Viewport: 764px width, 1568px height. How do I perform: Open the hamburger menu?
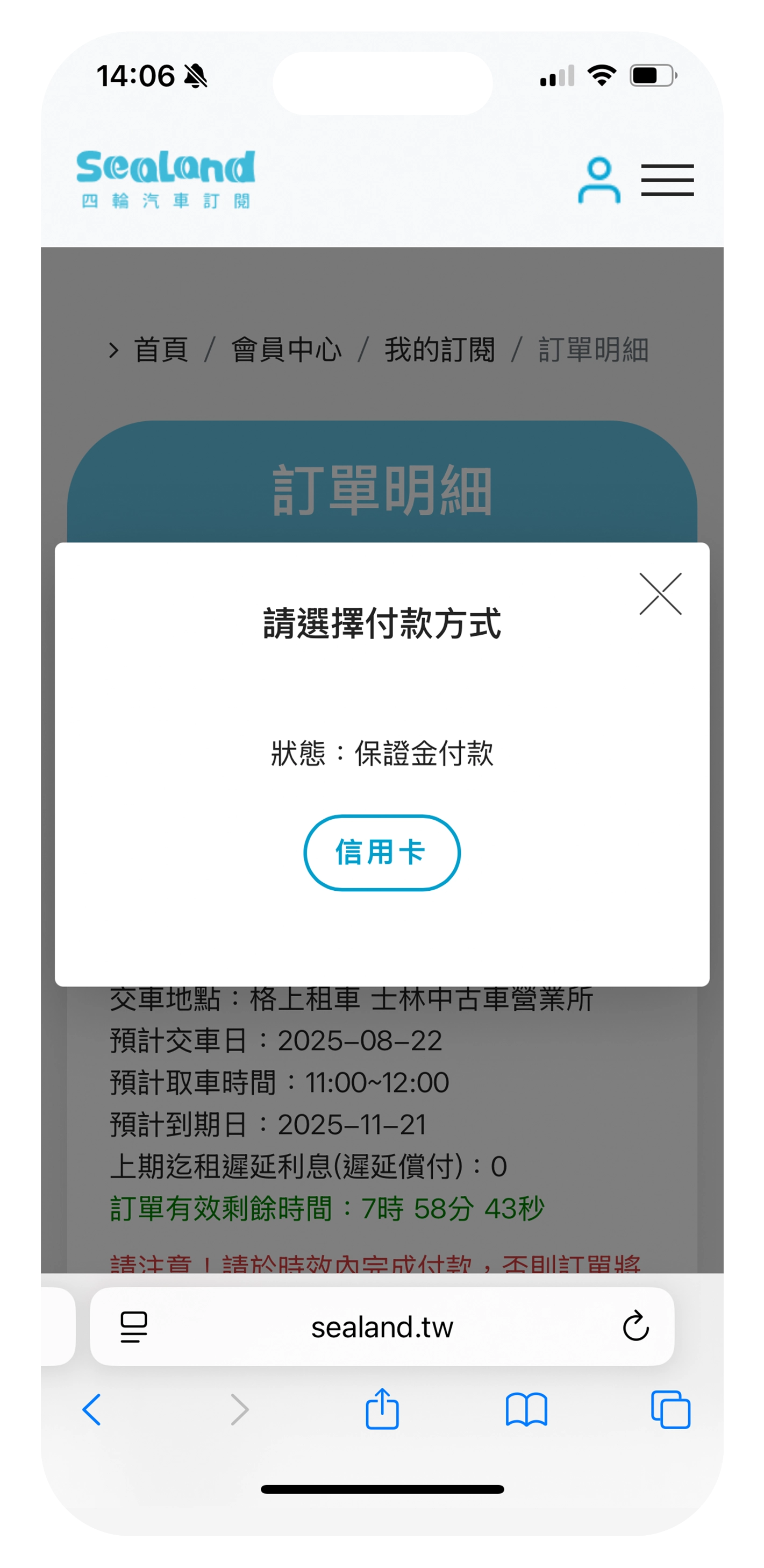667,180
